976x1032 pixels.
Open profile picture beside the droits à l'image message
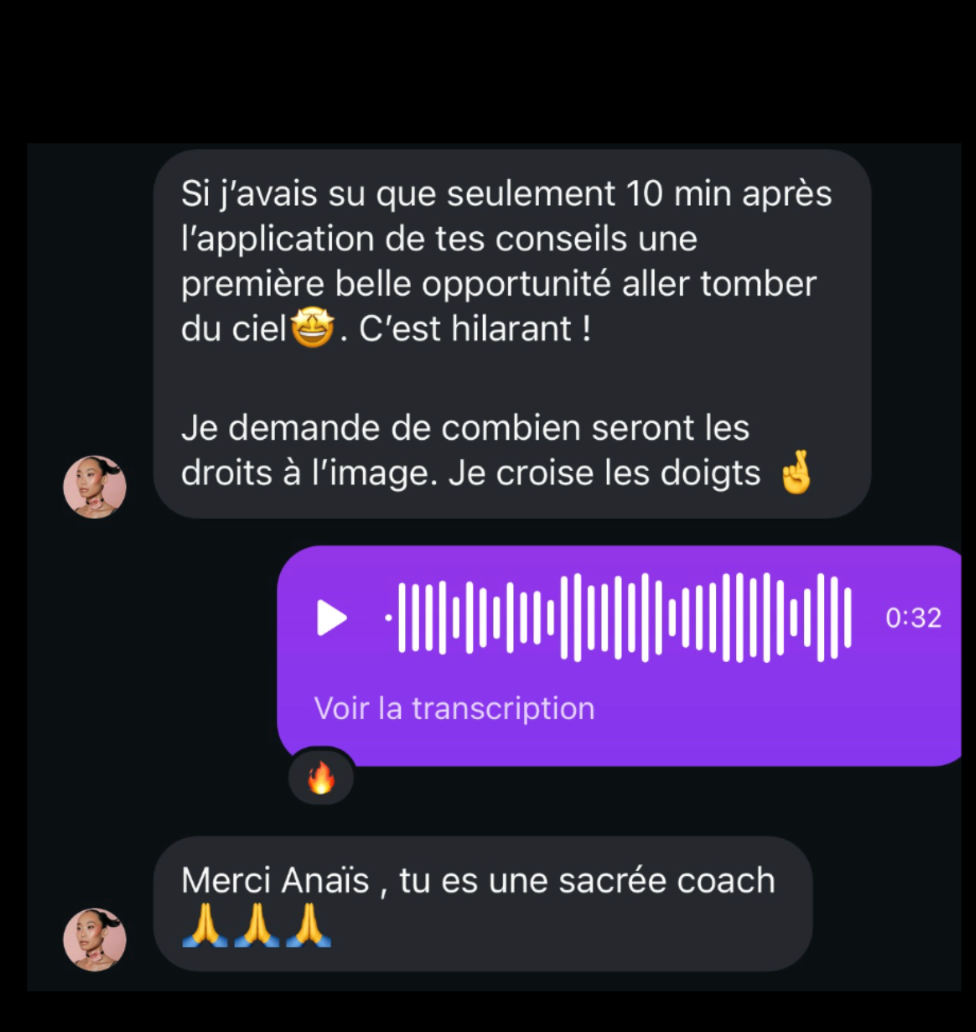pyautogui.click(x=95, y=487)
